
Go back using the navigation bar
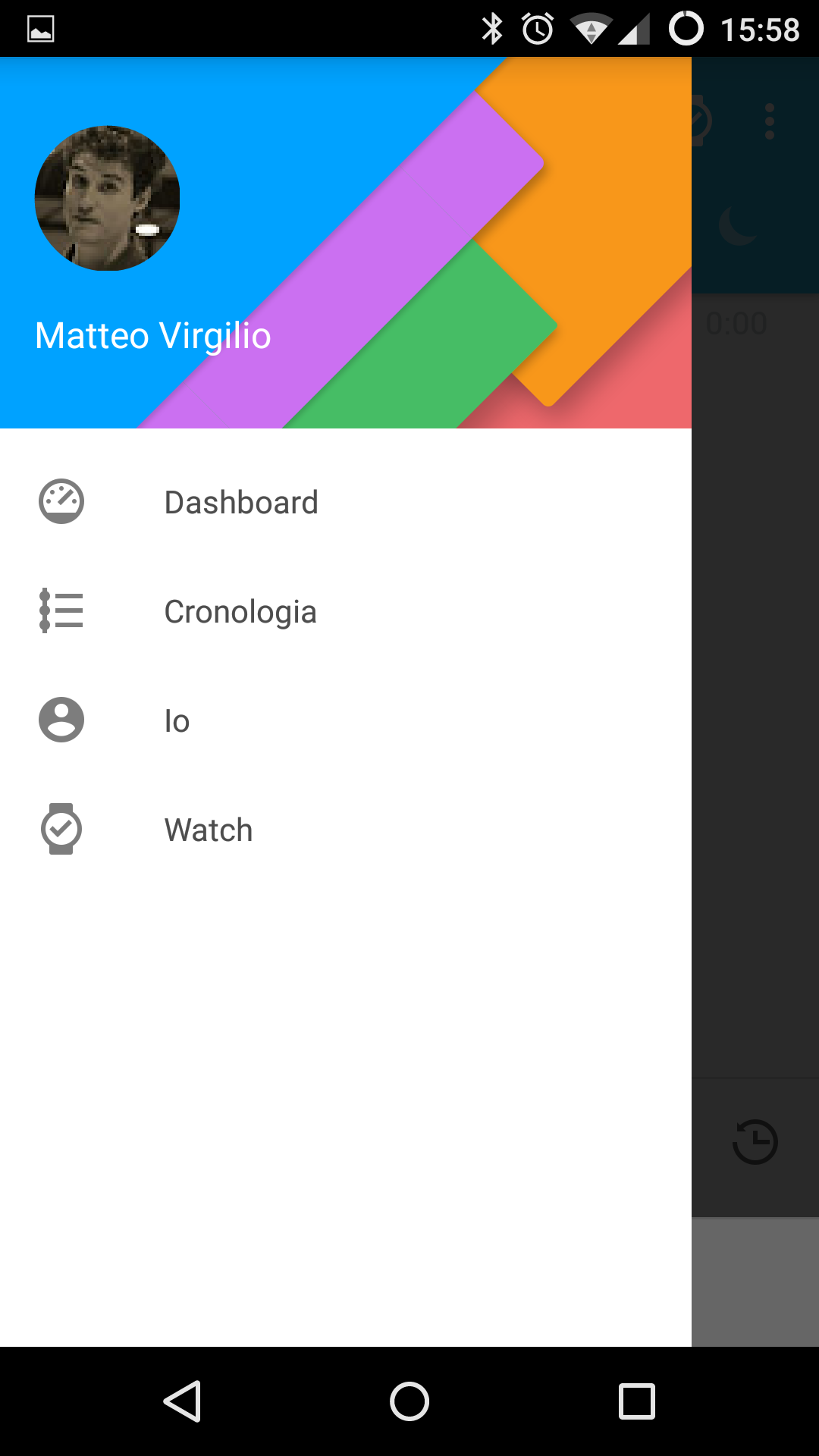182,1401
